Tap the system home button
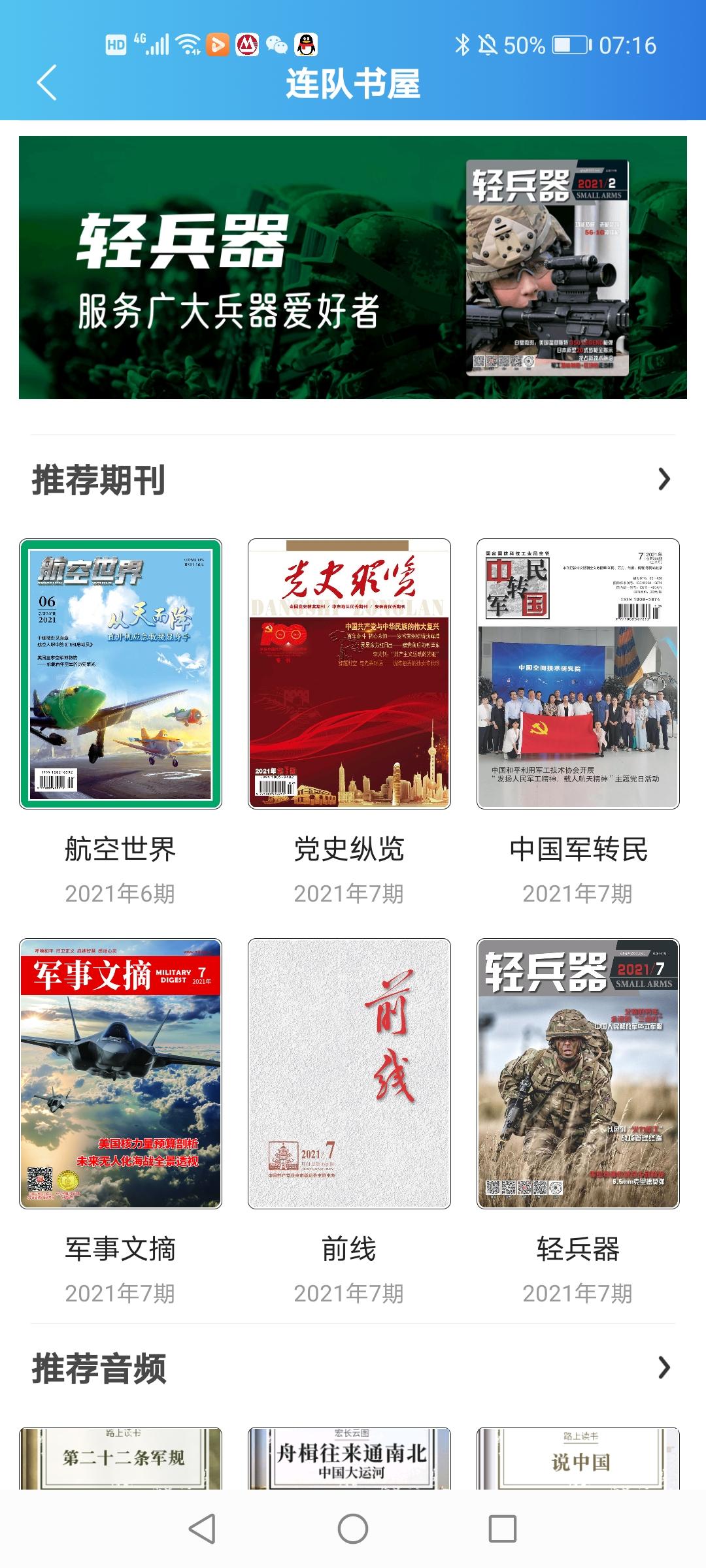 click(353, 1529)
